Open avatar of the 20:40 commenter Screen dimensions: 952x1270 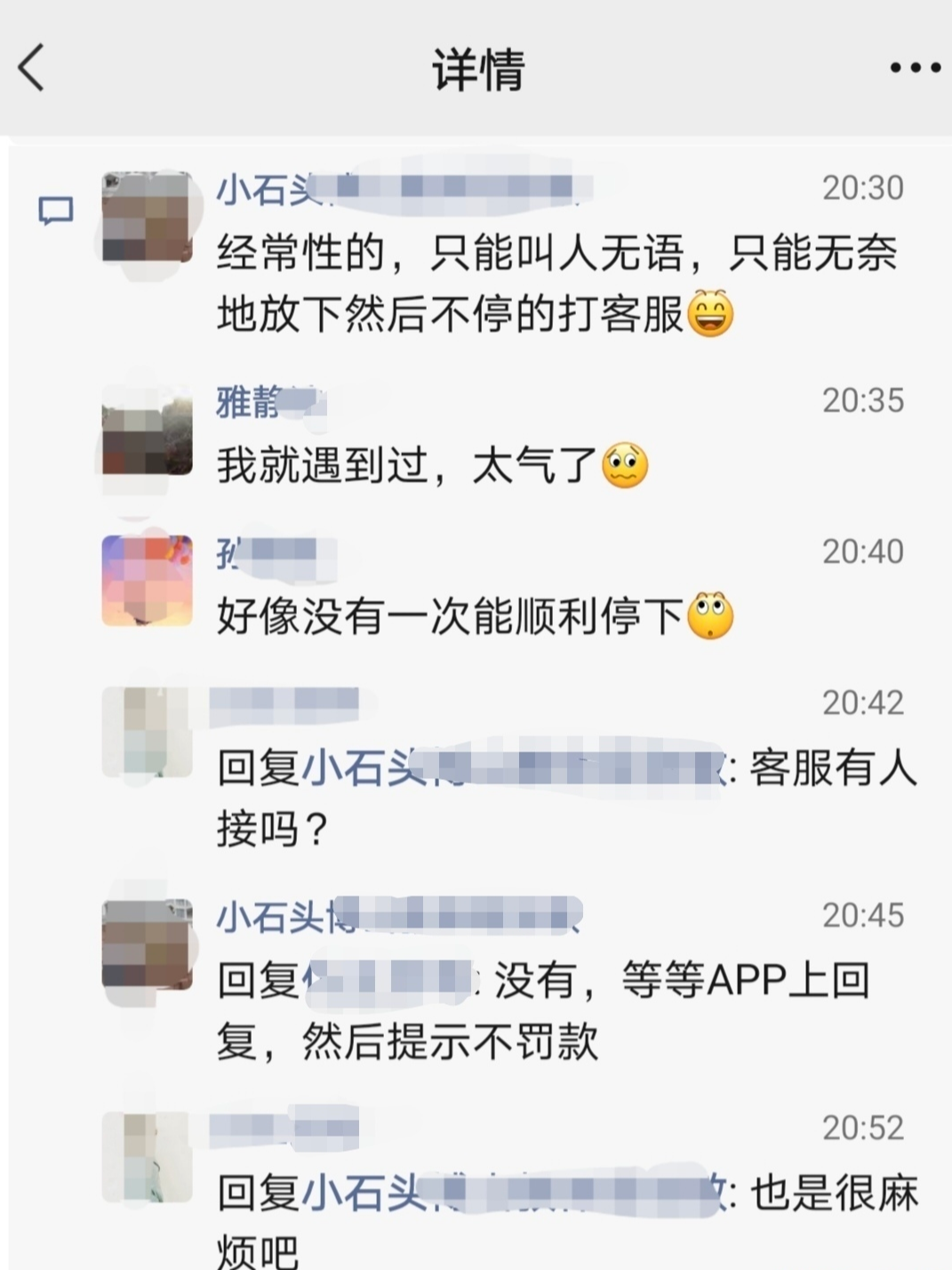pos(147,581)
